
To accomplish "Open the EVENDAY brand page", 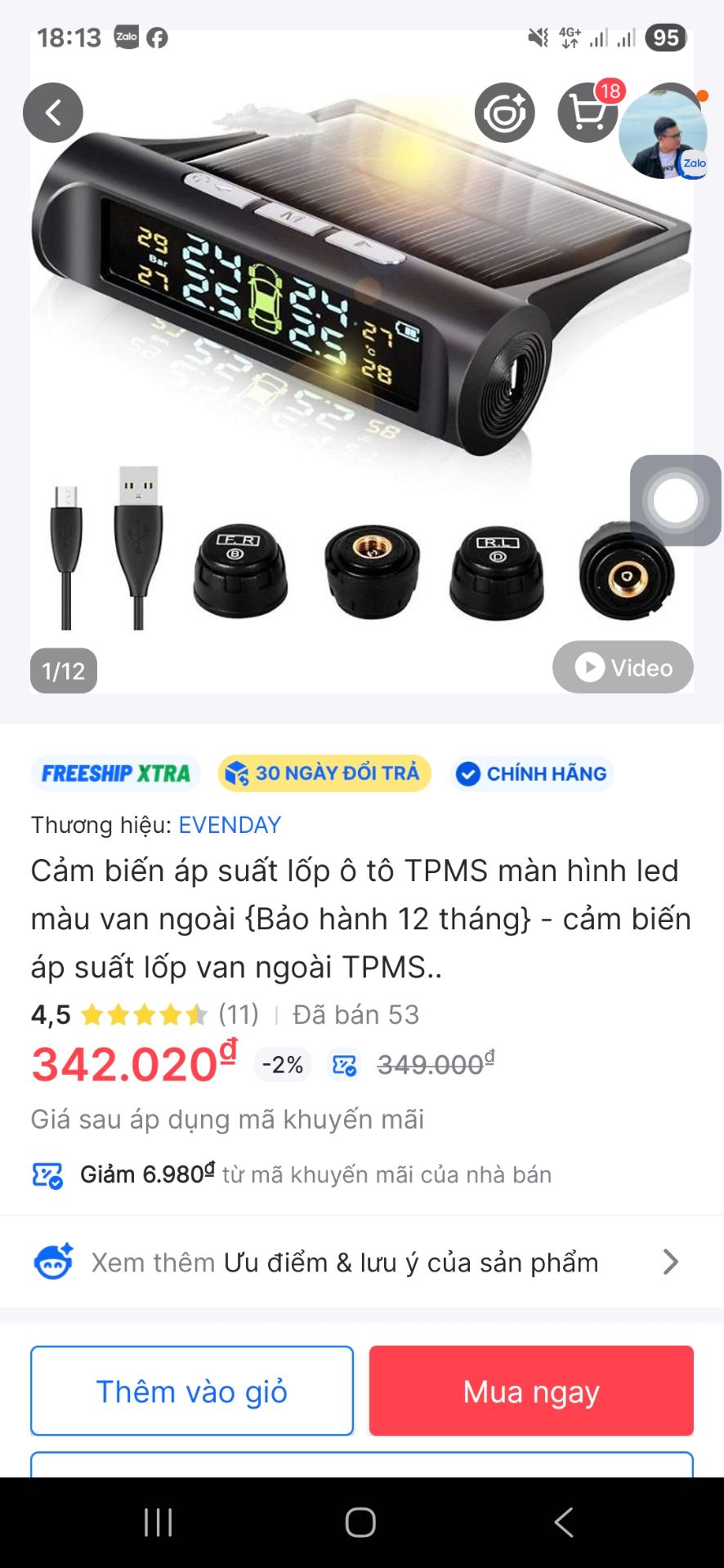I will 230,825.
